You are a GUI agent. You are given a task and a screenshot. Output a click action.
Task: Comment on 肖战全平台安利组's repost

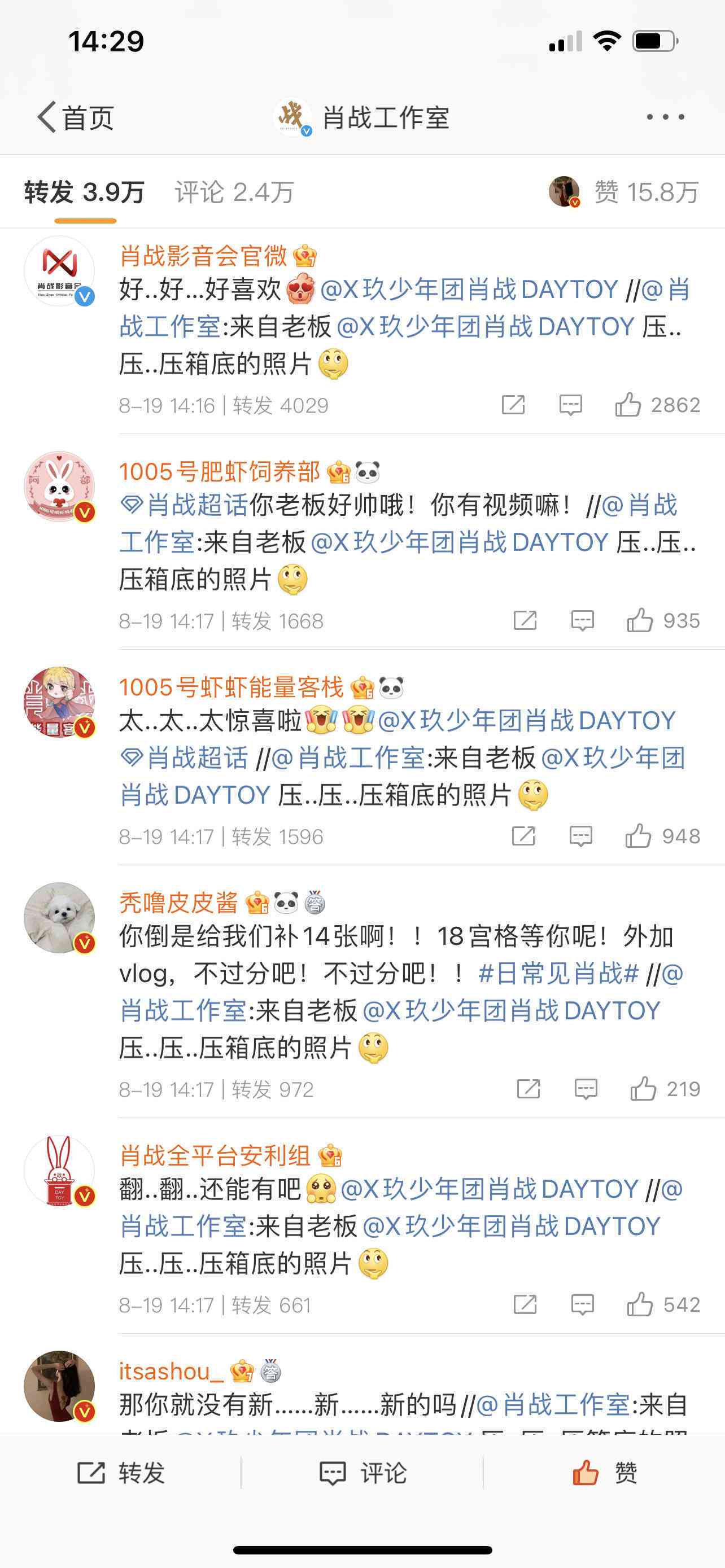pyautogui.click(x=582, y=1304)
